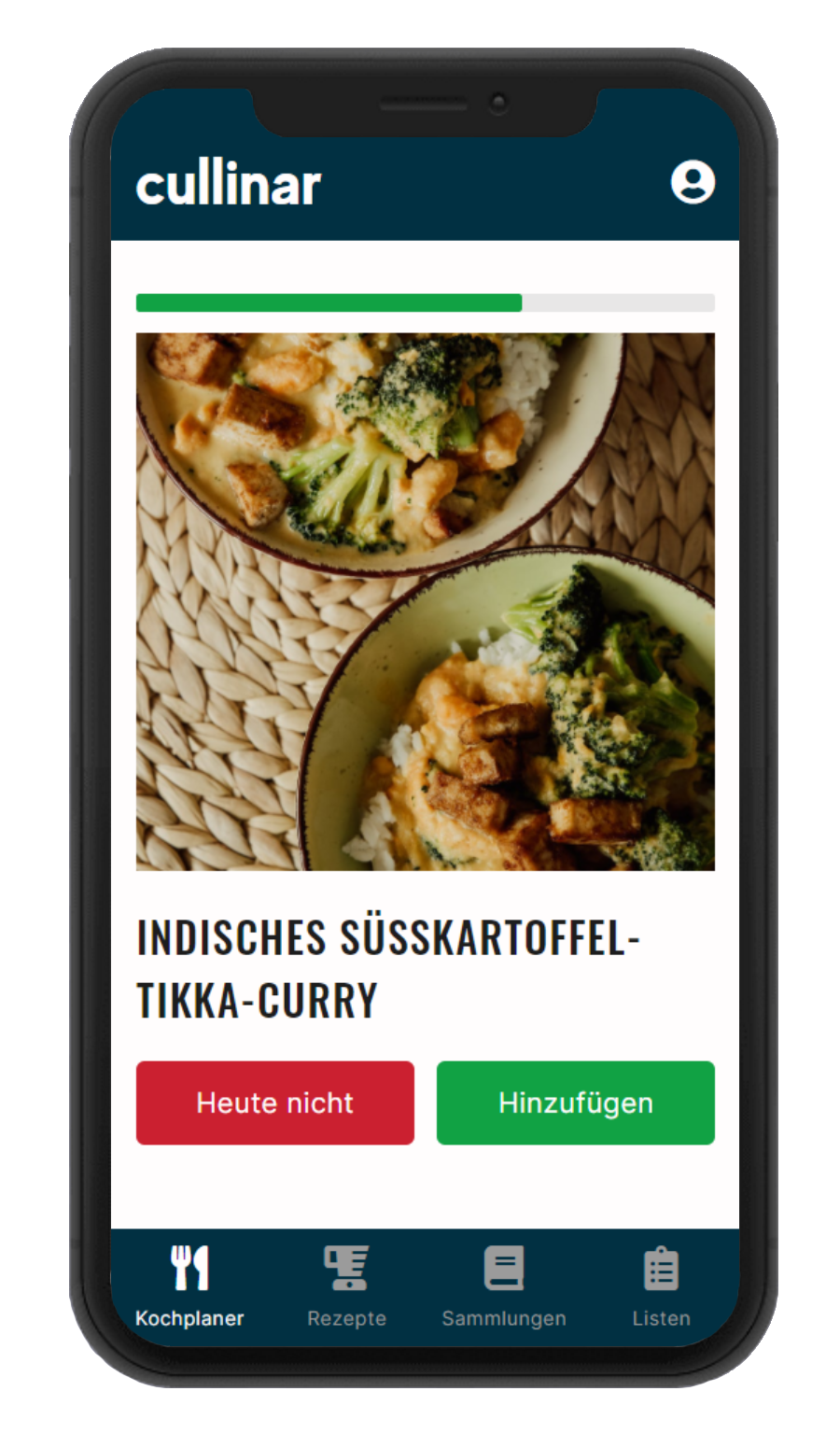Tap the Heute nicht button
The width and height of the screenshot is (840, 1447).
275,1103
